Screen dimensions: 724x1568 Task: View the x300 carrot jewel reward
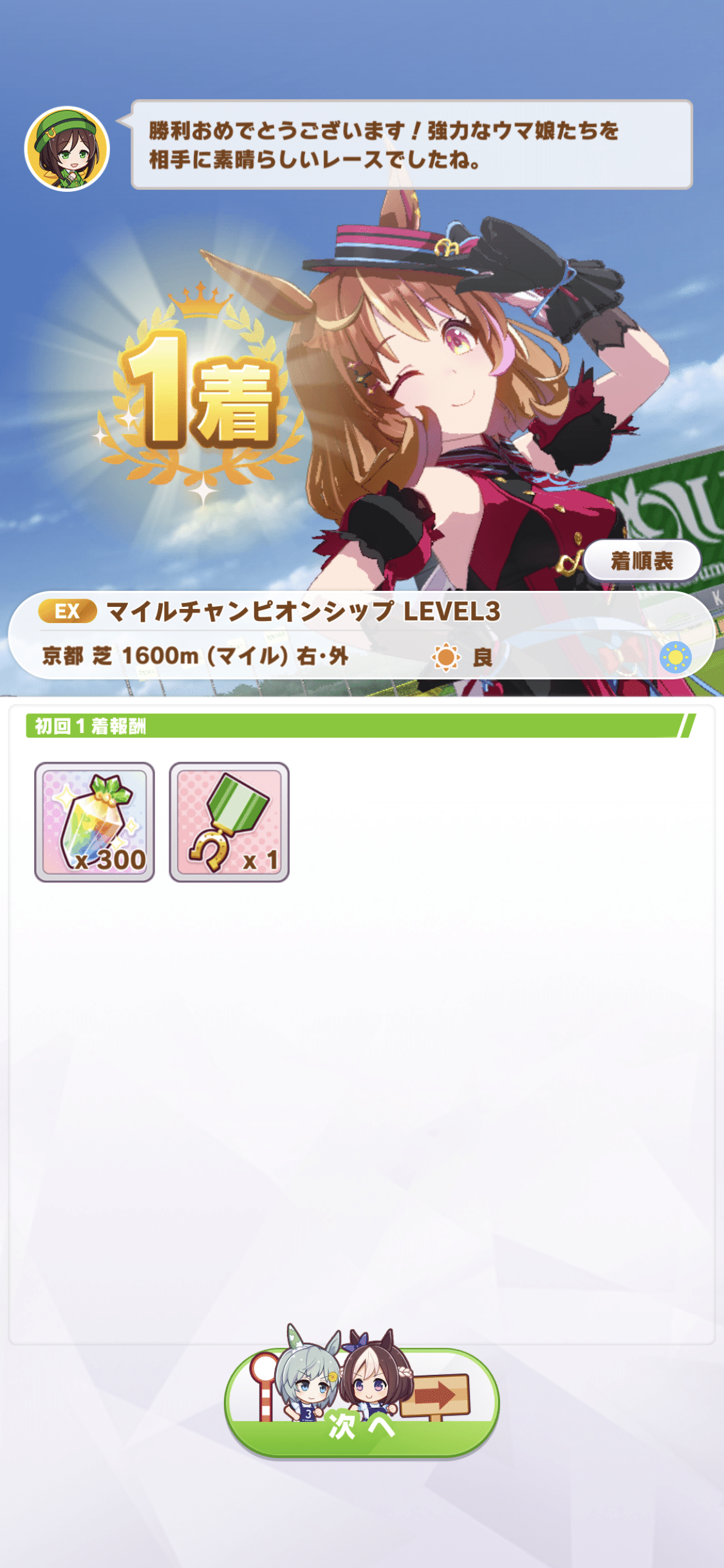tap(95, 822)
